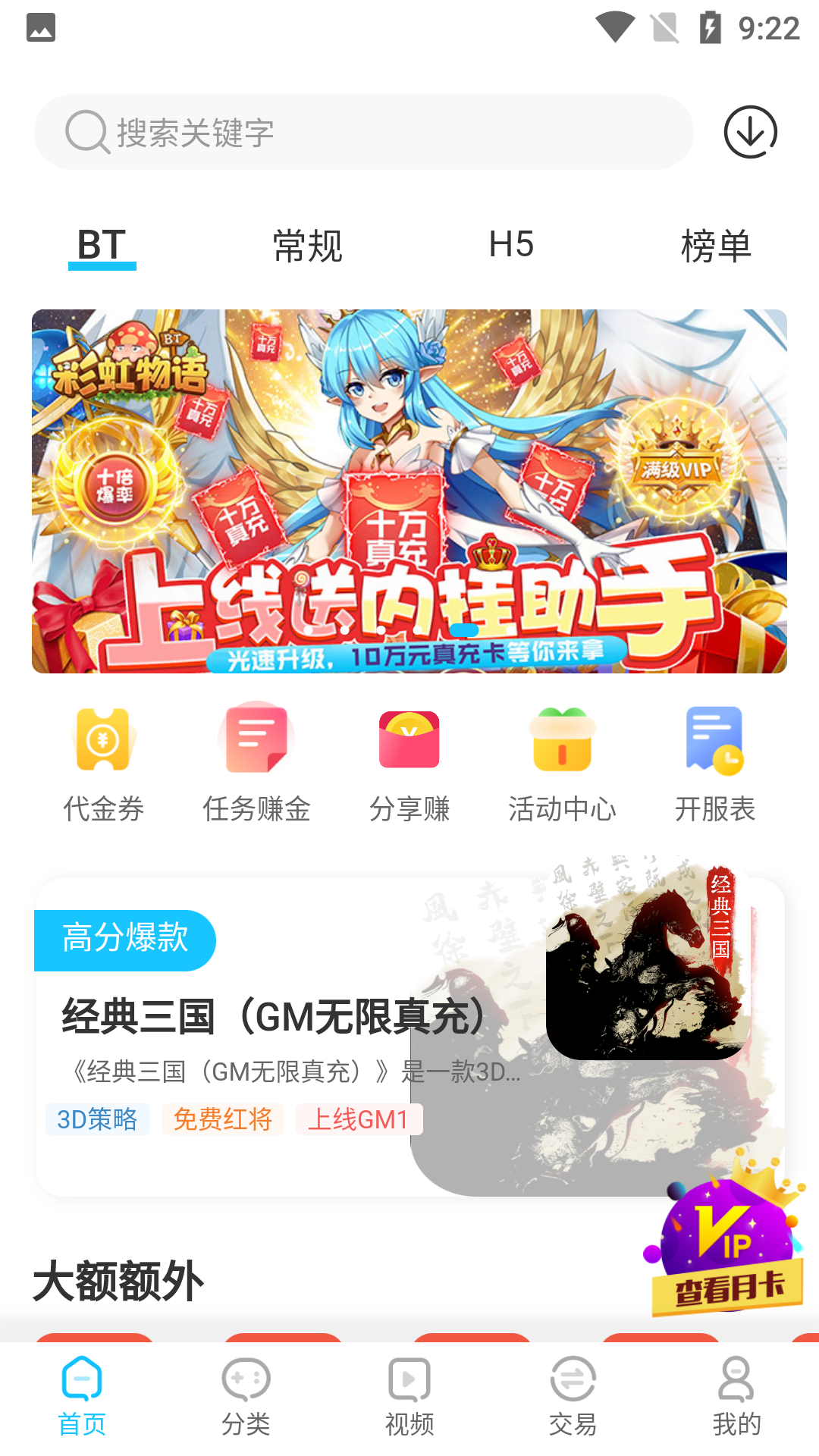This screenshot has height=1456, width=819.
Task: Switch to the H5 tab
Action: [x=511, y=246]
